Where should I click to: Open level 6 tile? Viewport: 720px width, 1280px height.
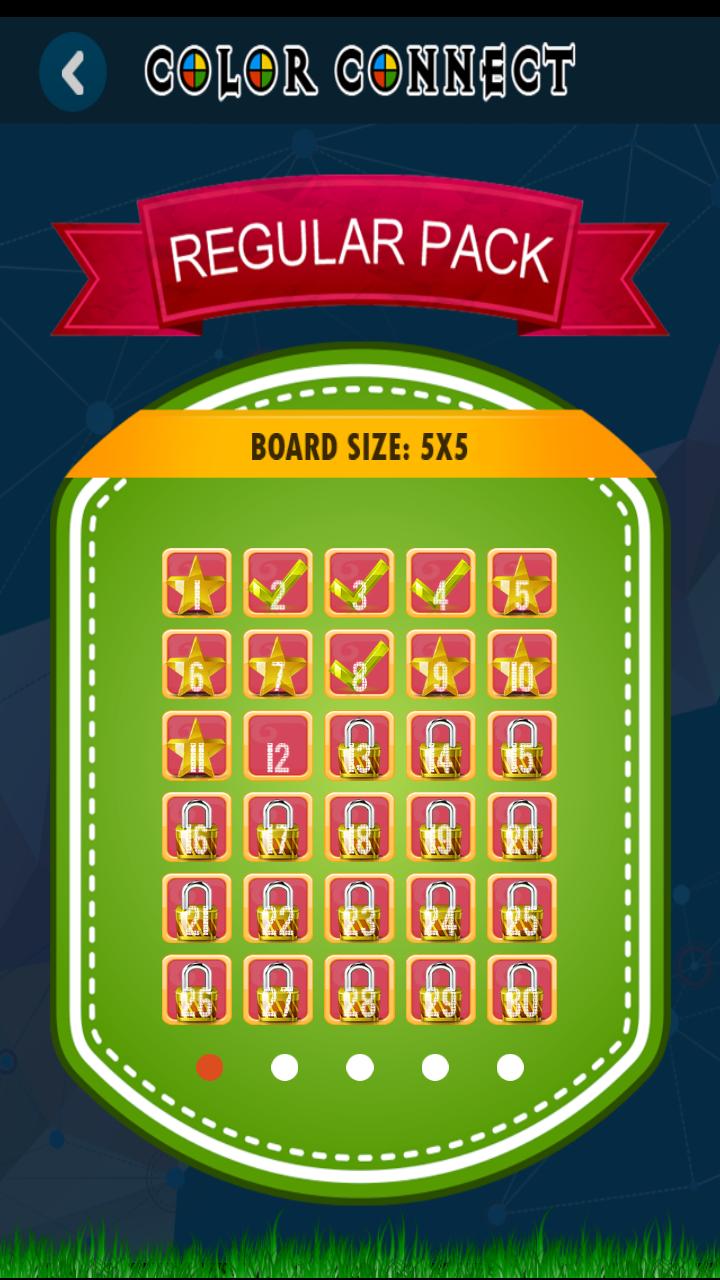[197, 664]
